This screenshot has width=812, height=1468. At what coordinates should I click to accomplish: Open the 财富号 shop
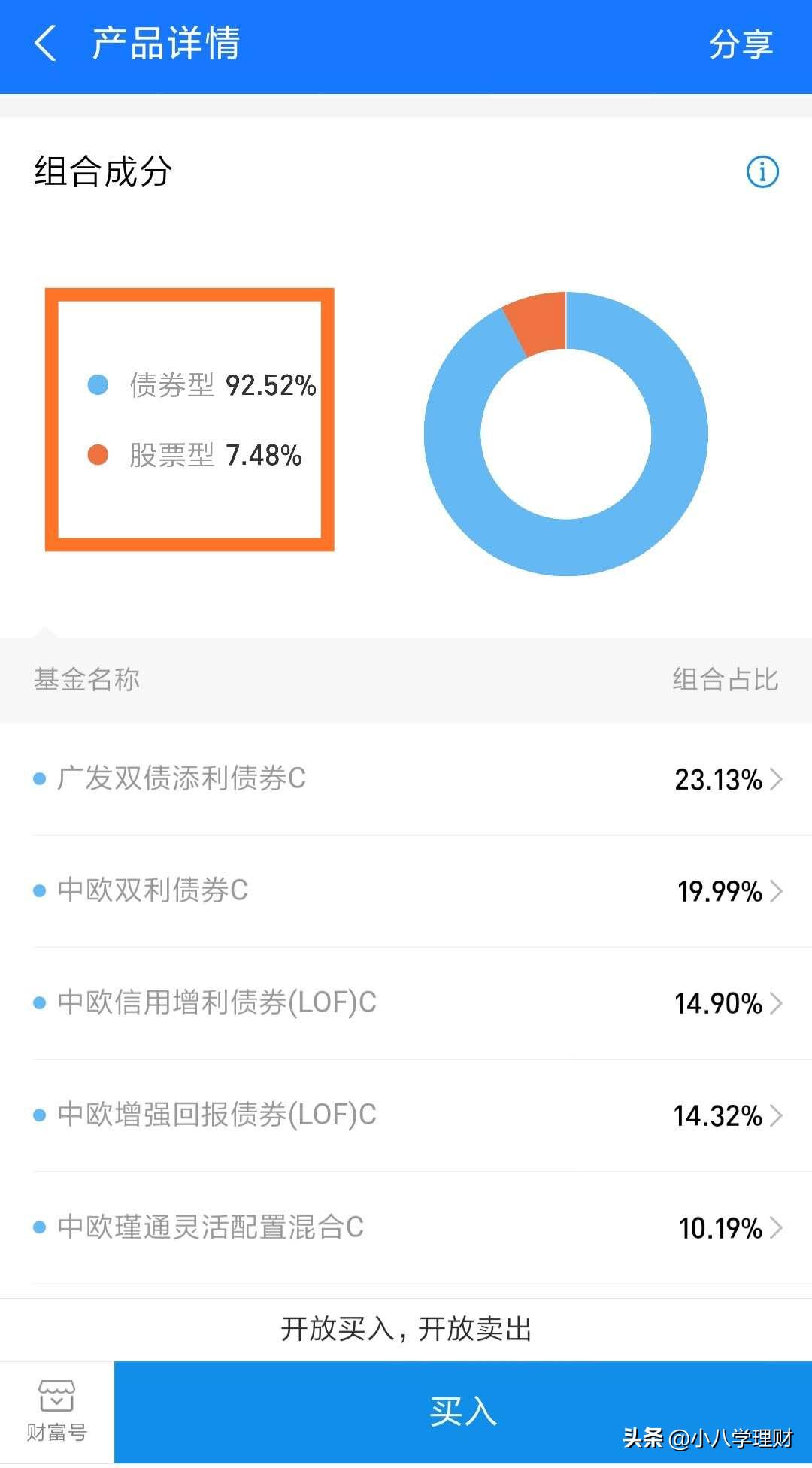tap(56, 1412)
